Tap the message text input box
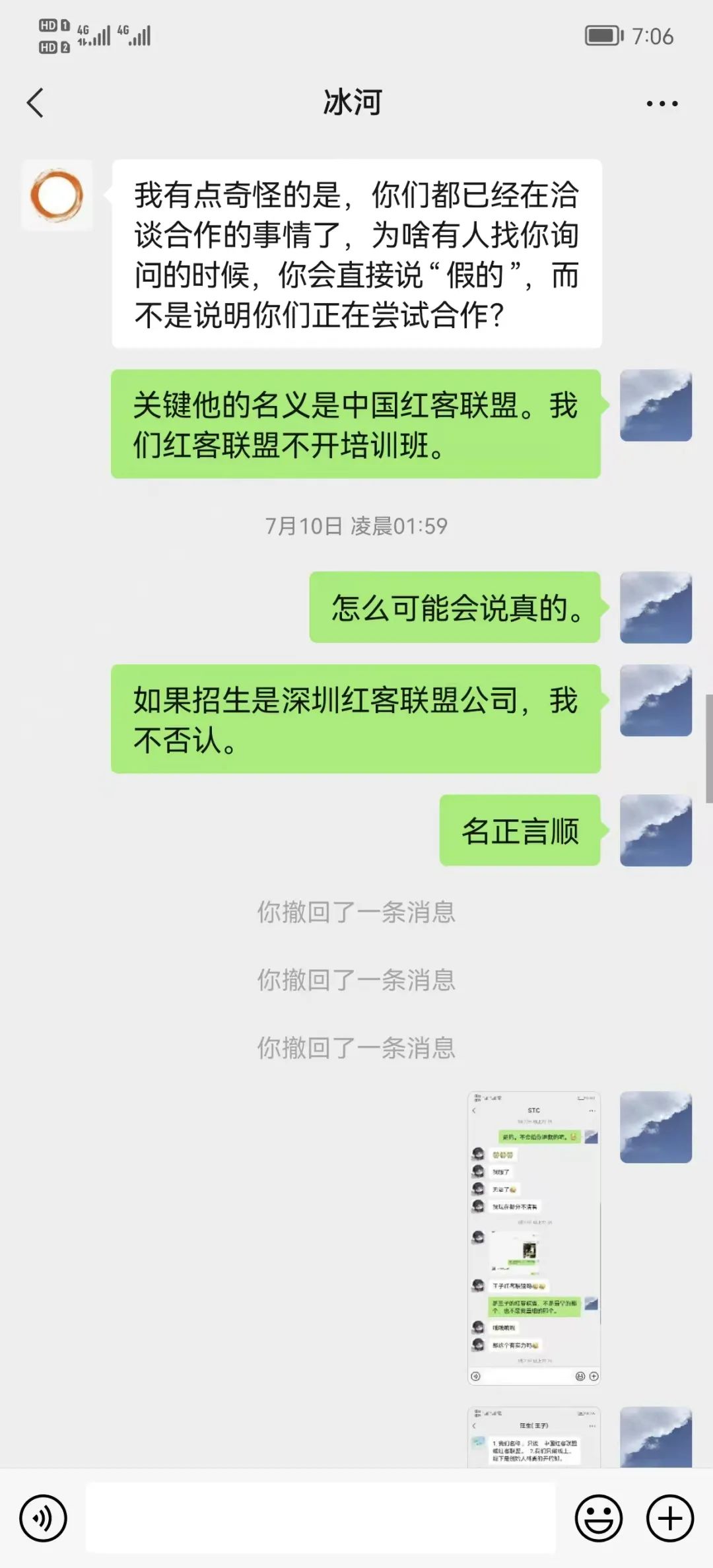The image size is (713, 1568). (321, 1518)
